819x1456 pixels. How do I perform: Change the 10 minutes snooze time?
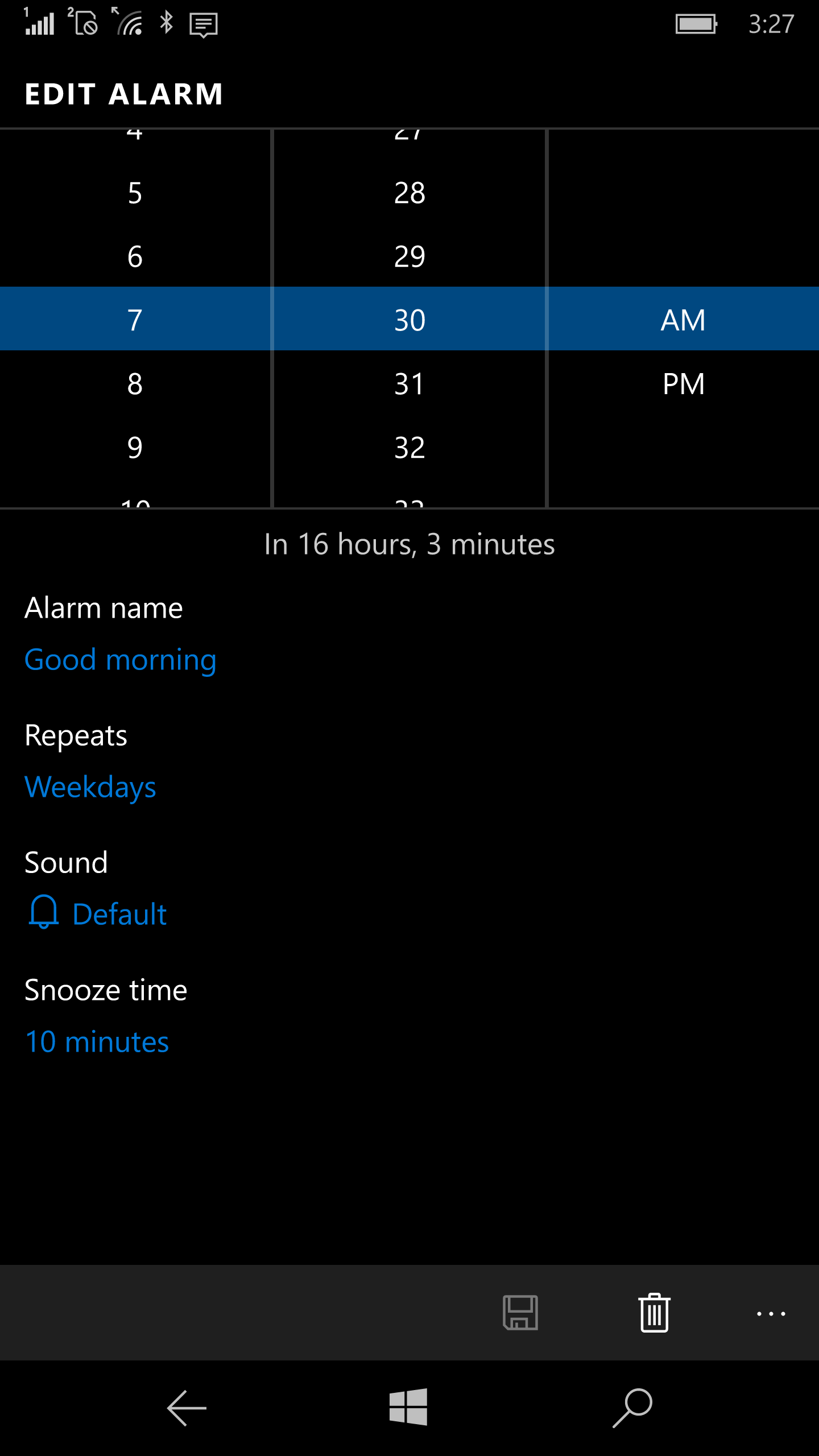(97, 1042)
